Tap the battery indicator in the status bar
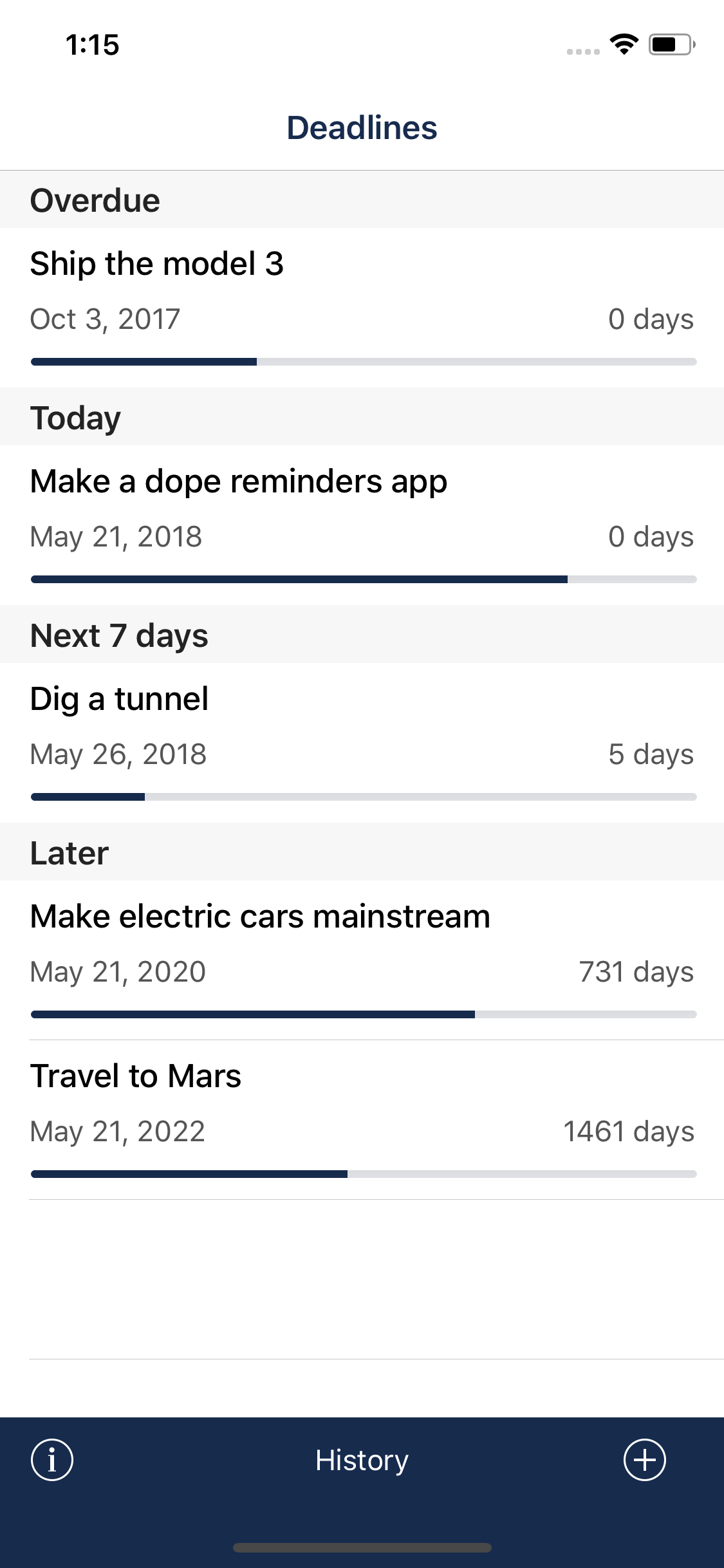The image size is (724, 1568). pyautogui.click(x=669, y=44)
